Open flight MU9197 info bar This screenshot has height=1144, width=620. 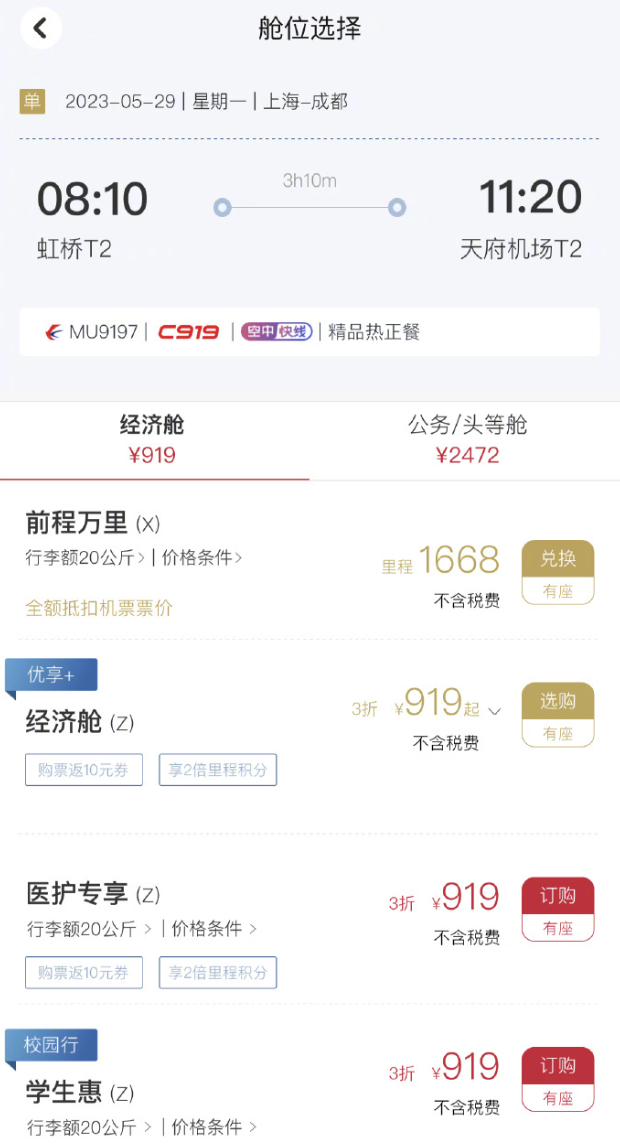(x=309, y=332)
